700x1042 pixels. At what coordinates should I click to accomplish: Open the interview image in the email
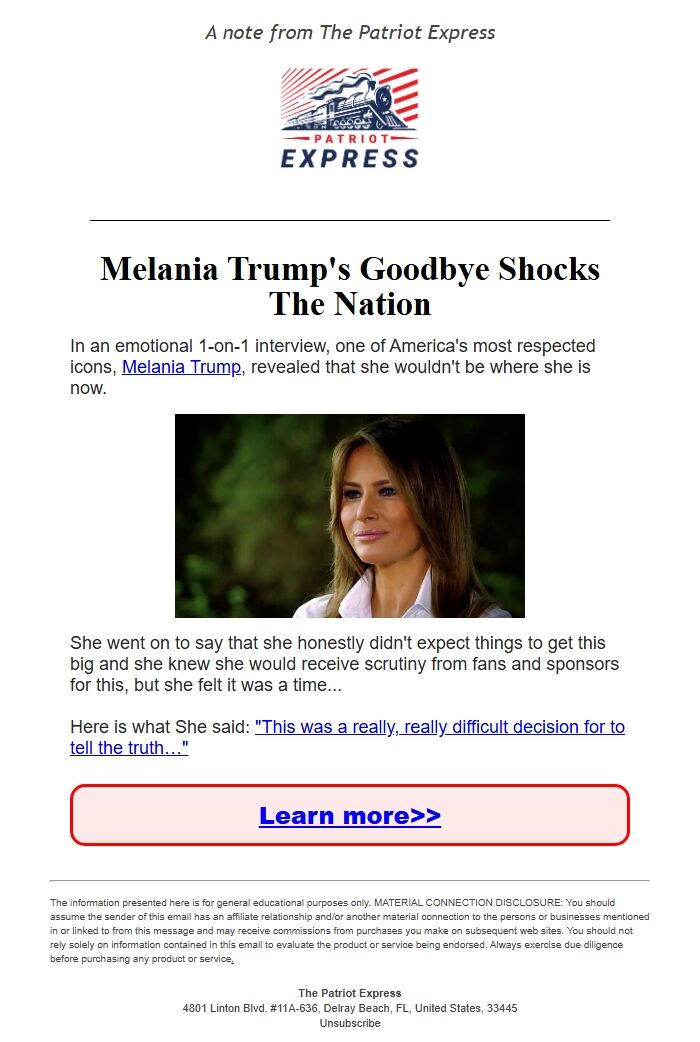click(x=350, y=516)
